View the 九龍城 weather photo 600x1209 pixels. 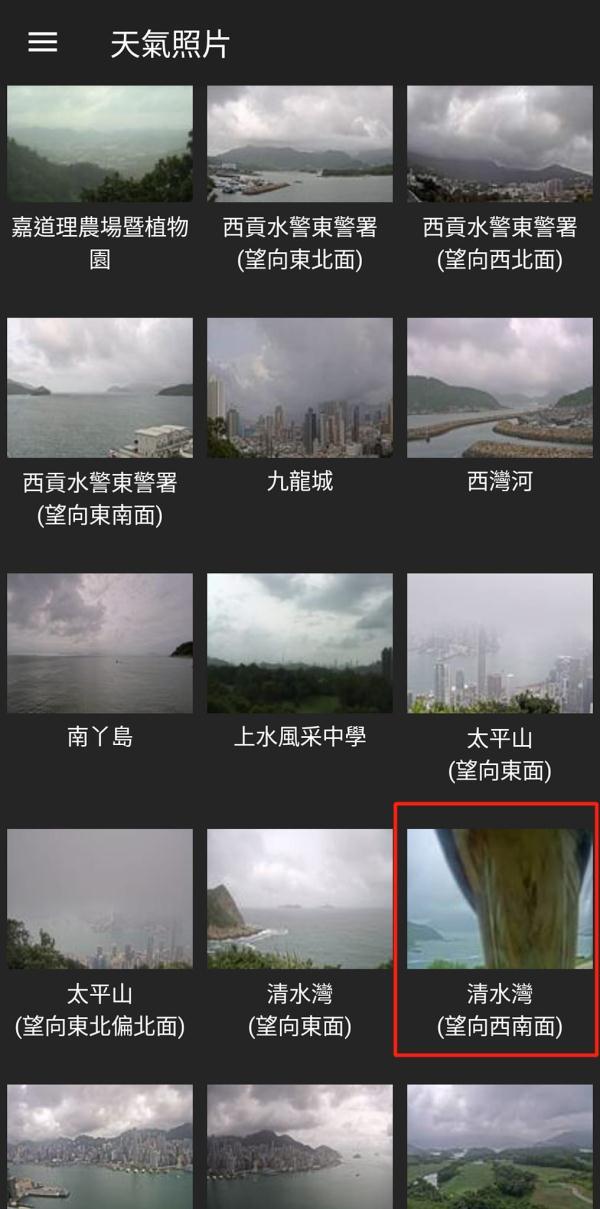click(x=300, y=388)
